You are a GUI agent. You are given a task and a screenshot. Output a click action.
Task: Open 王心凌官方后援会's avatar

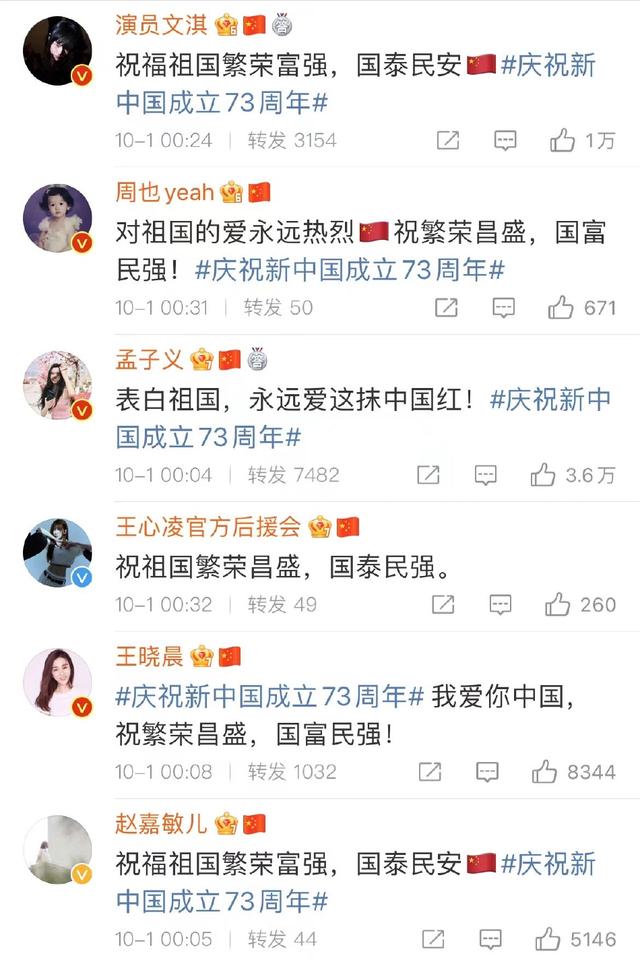(x=57, y=553)
